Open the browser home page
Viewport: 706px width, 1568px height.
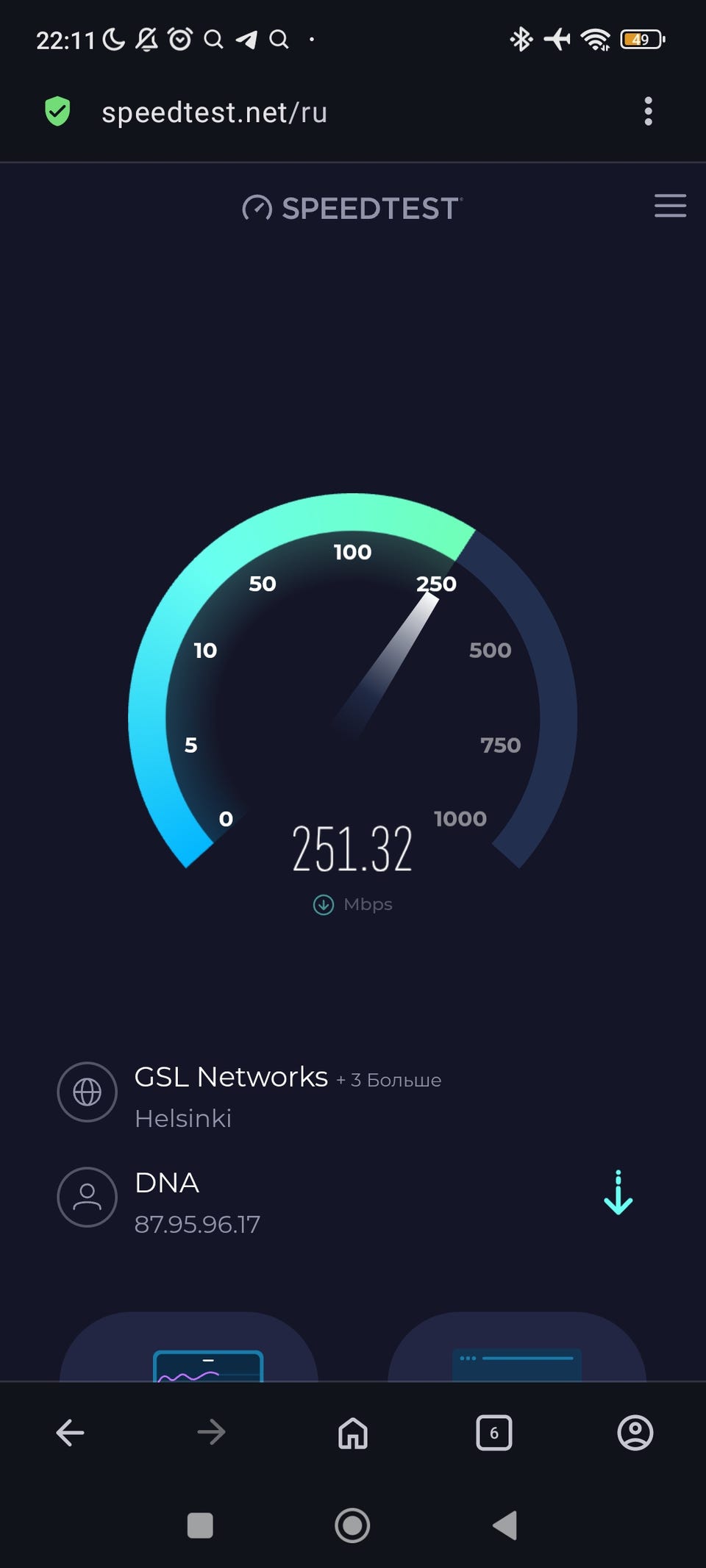click(x=353, y=1432)
